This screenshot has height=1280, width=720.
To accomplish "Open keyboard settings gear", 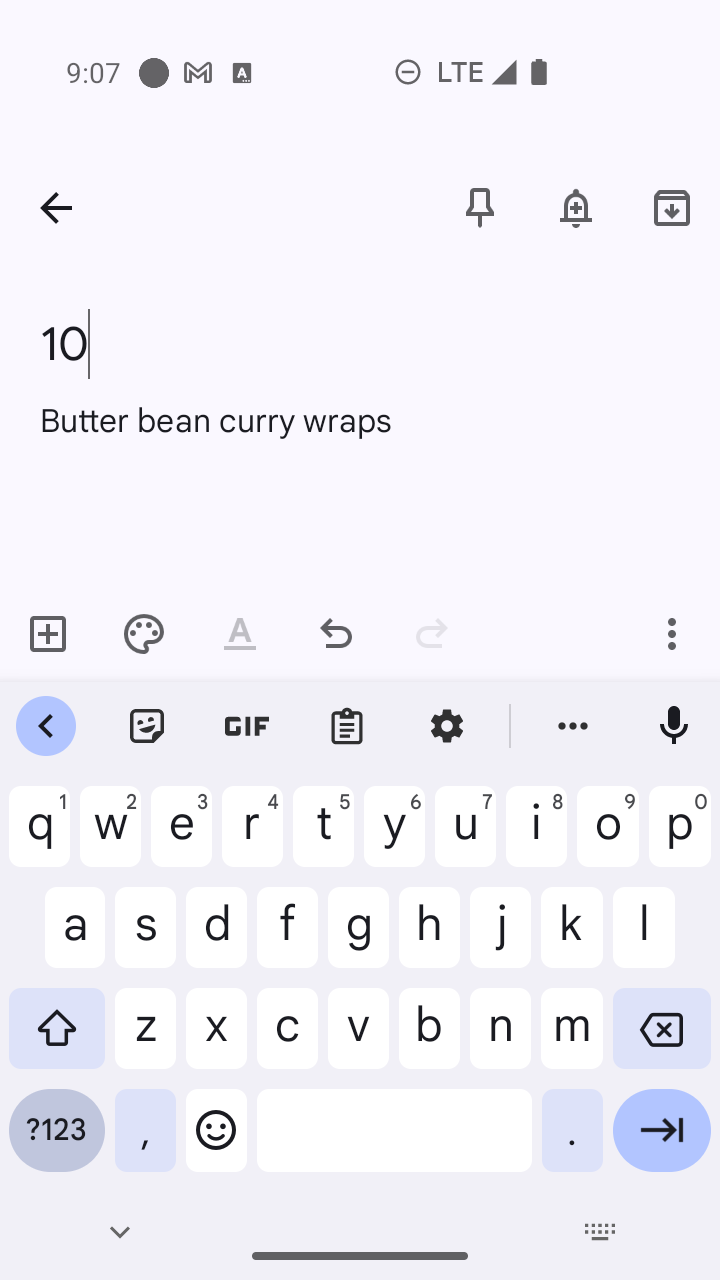I will click(x=446, y=726).
